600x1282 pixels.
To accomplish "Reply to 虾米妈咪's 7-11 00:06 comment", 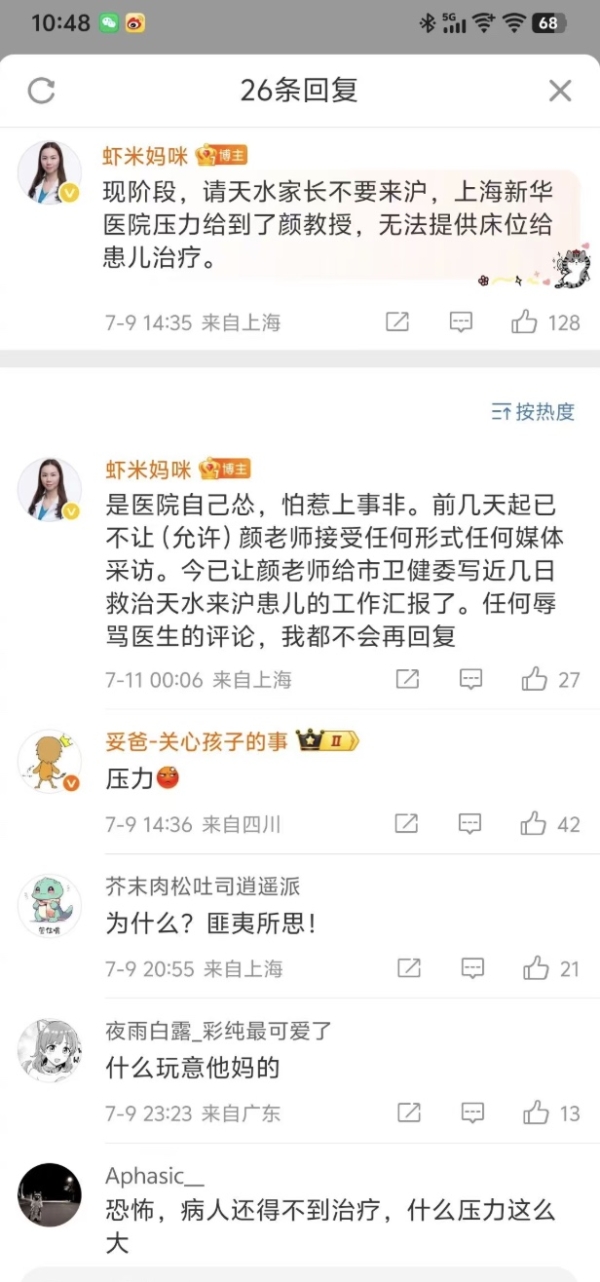I will click(470, 680).
